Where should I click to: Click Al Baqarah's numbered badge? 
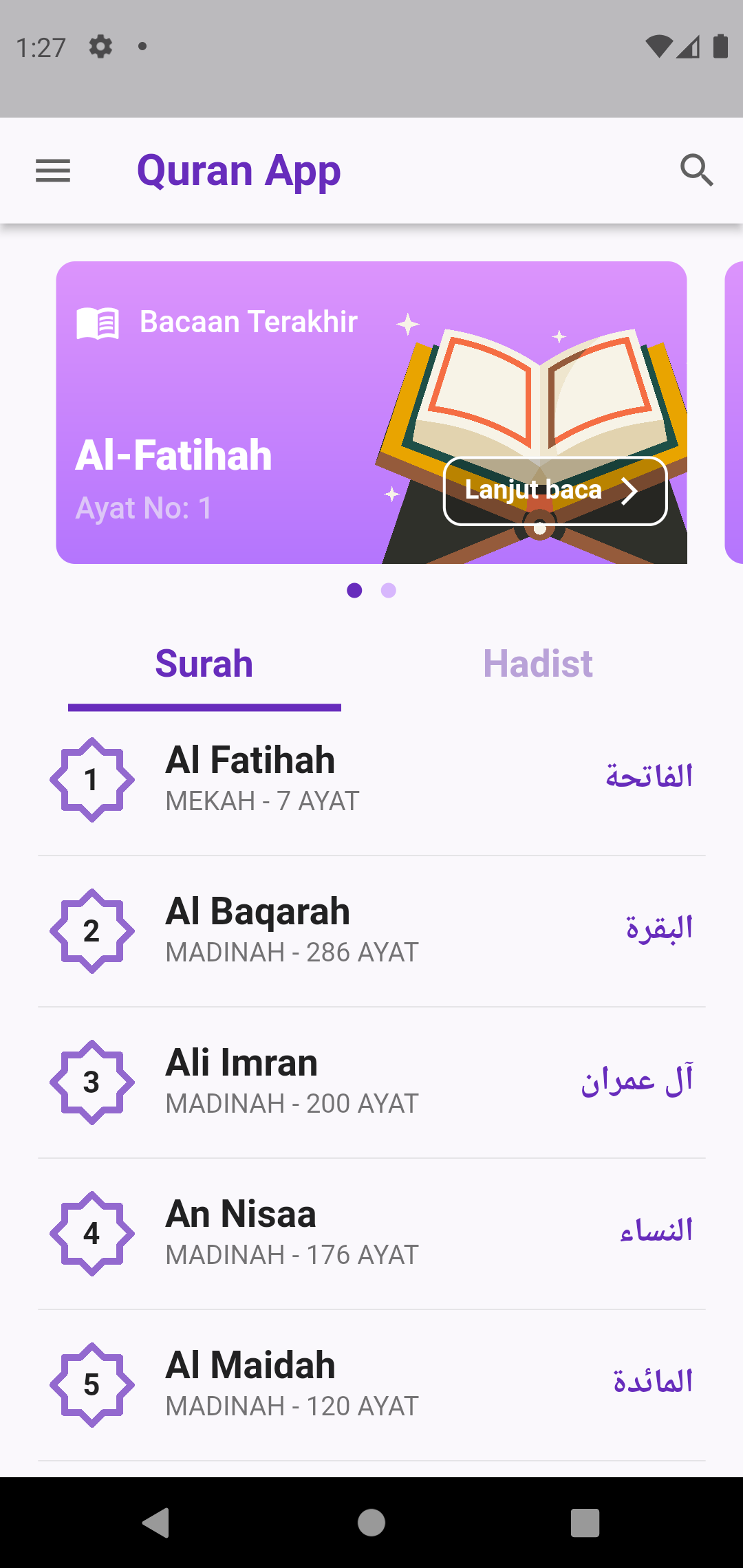tap(91, 930)
